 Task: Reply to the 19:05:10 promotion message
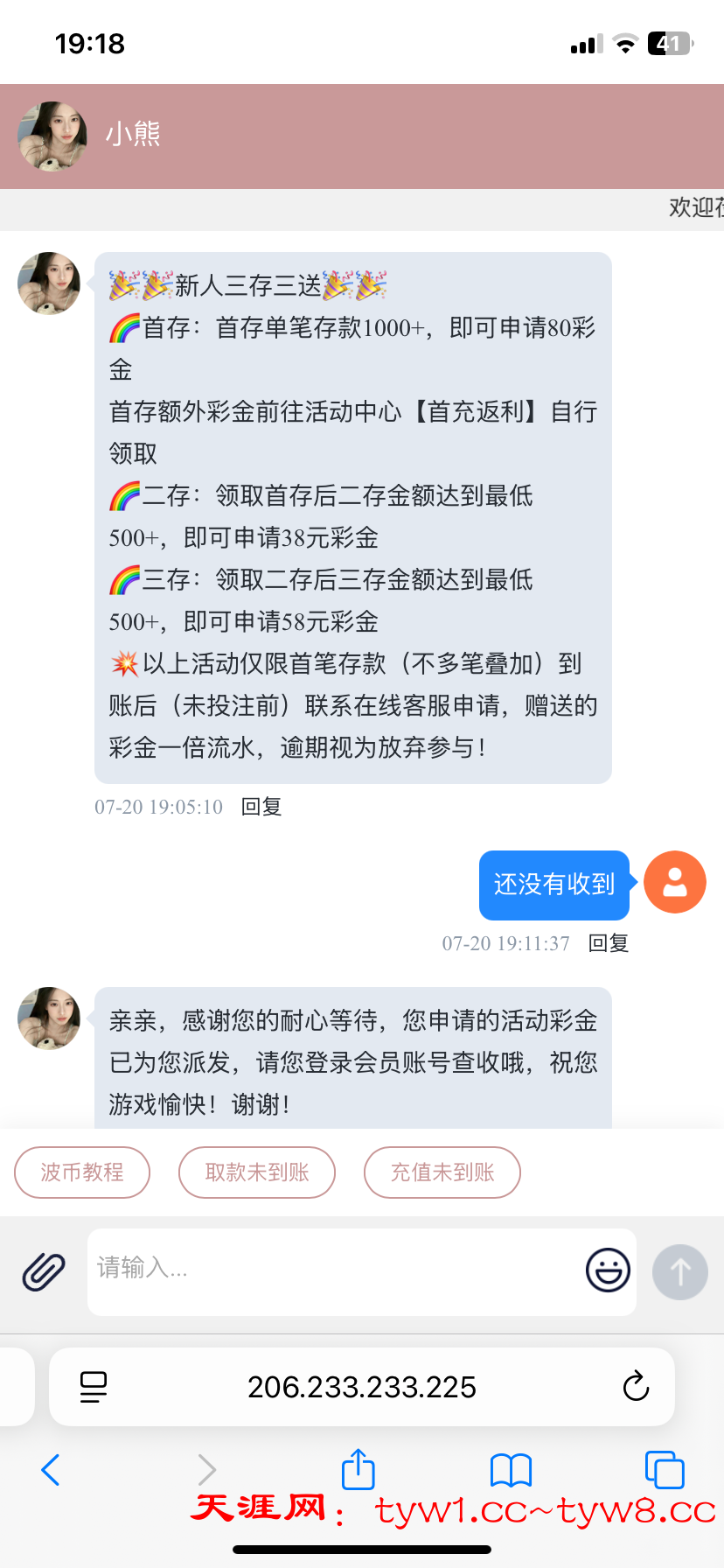coord(261,807)
